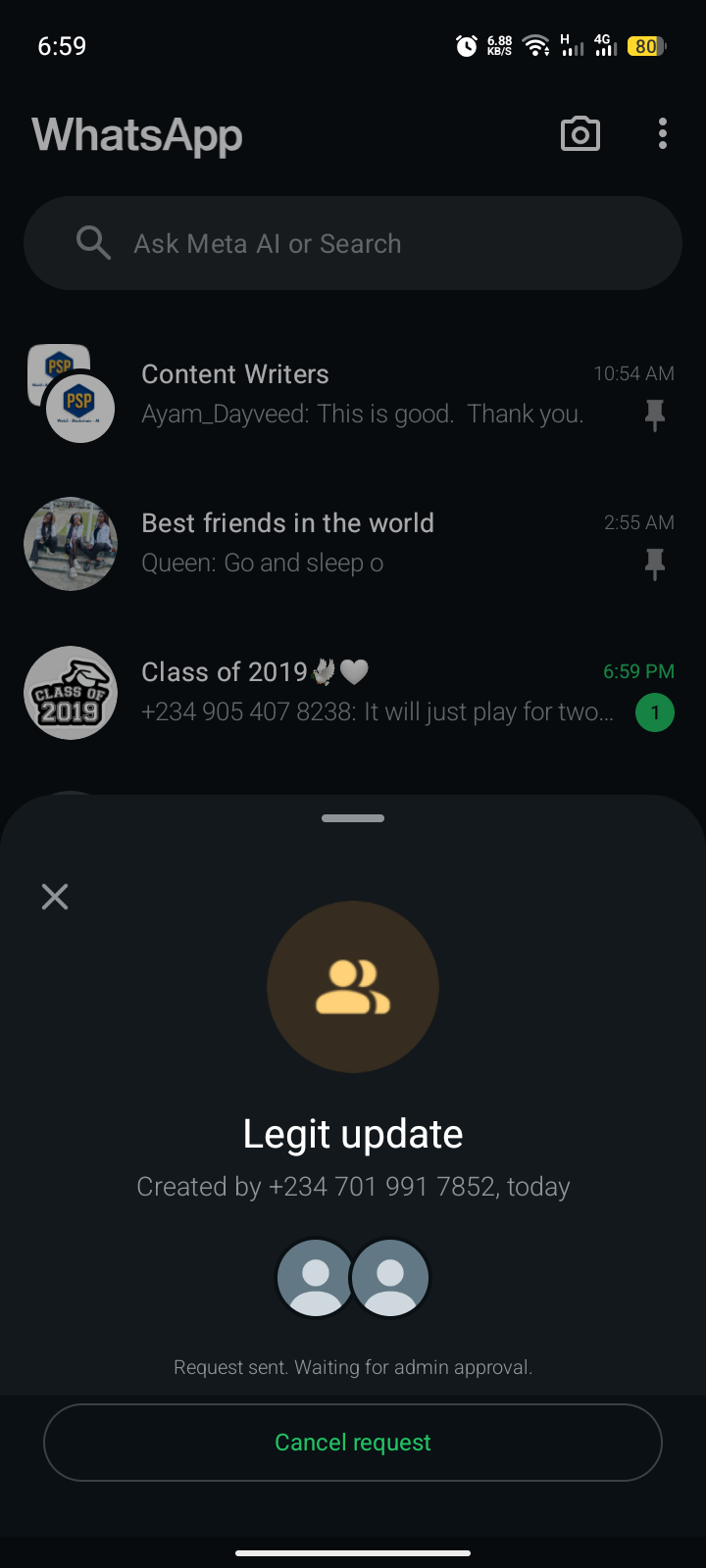Open the three-dot overflow menu
The height and width of the screenshot is (1568, 706).
coord(663,134)
